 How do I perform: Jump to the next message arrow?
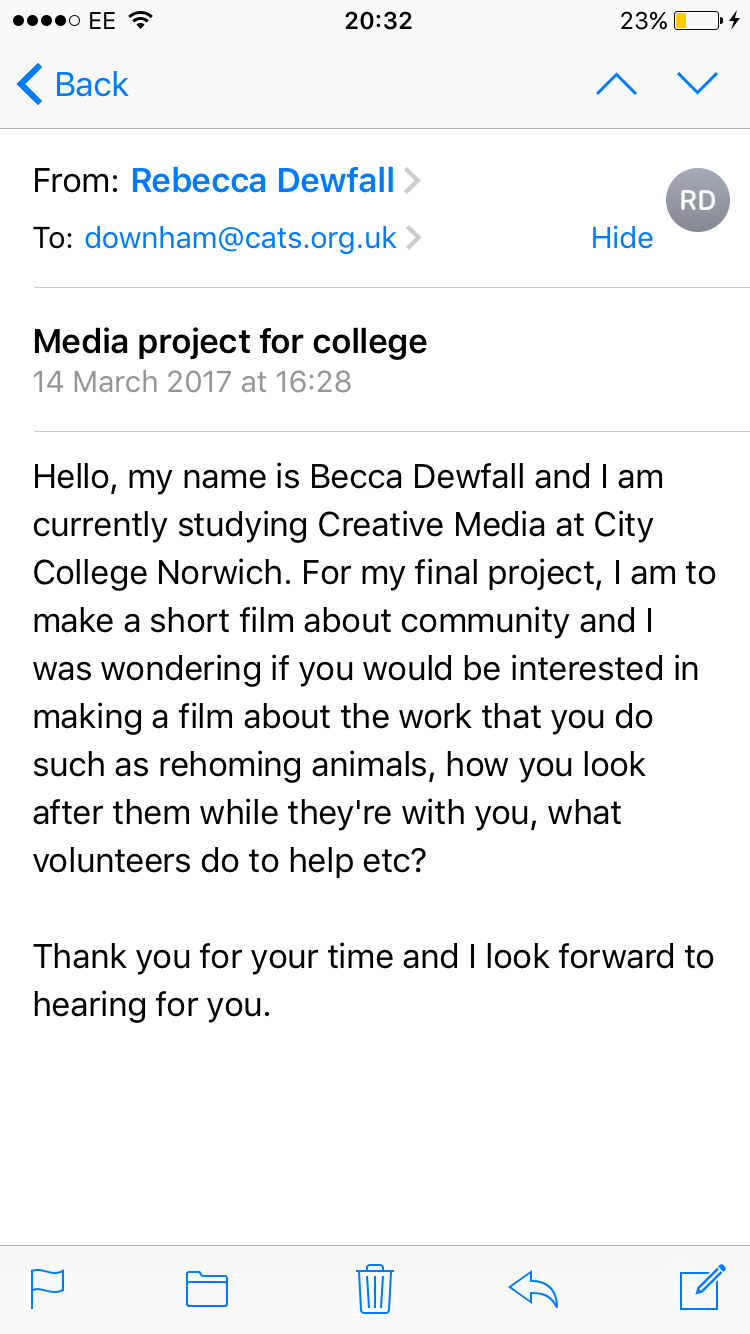coord(697,84)
